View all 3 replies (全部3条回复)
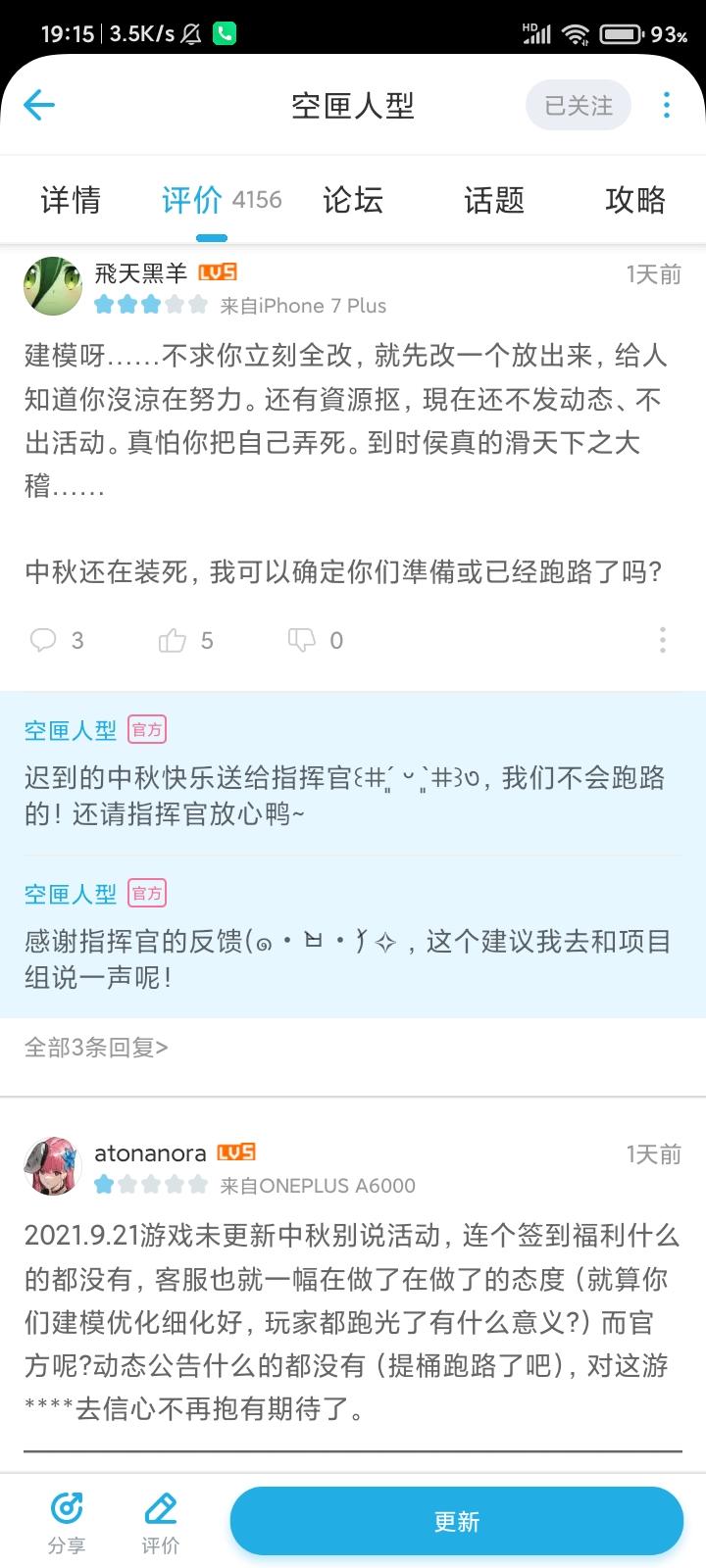This screenshot has height=1568, width=706. coord(96,1048)
